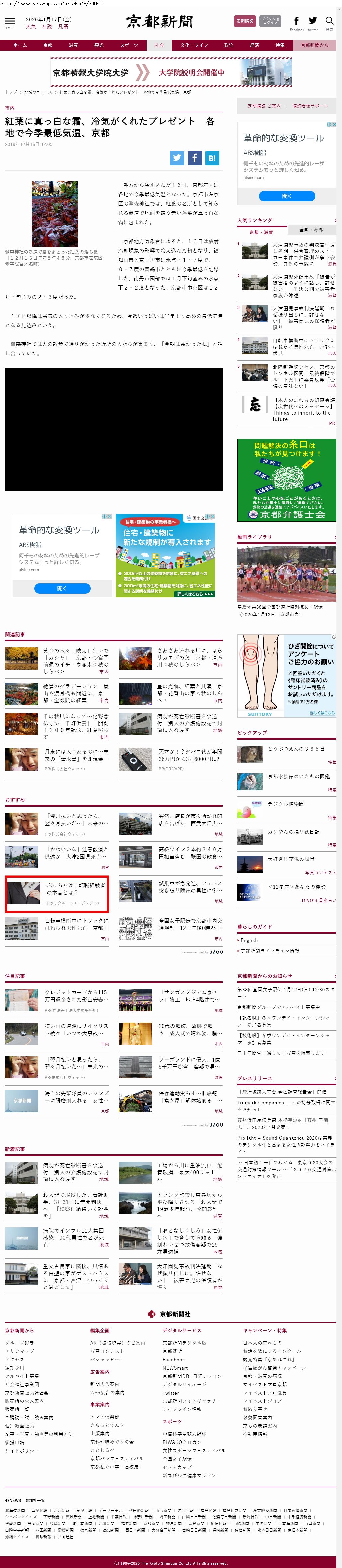Open 動画ライブラリ women's ekiden video
Image resolution: width=342 pixels, height=1568 pixels.
[286, 575]
